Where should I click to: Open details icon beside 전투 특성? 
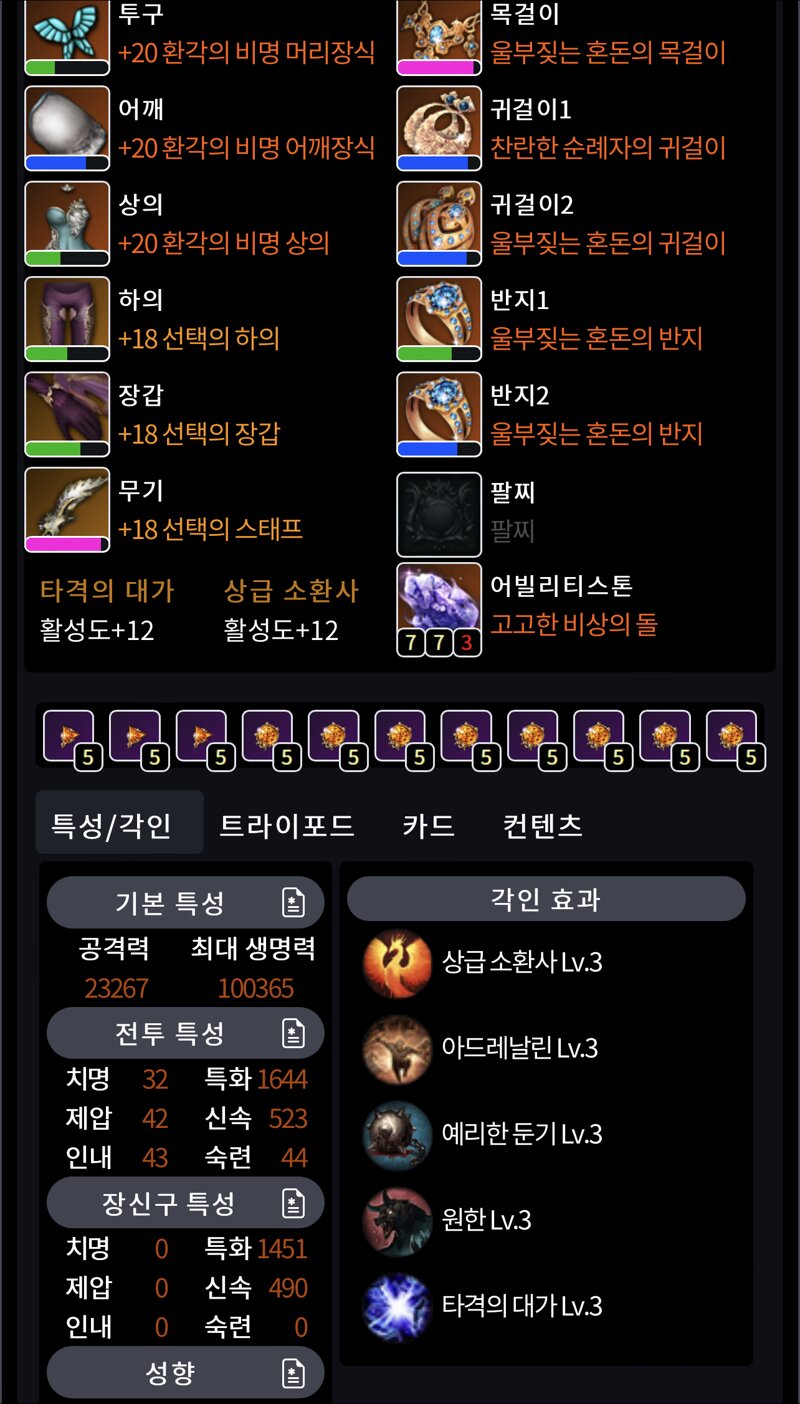point(292,1033)
